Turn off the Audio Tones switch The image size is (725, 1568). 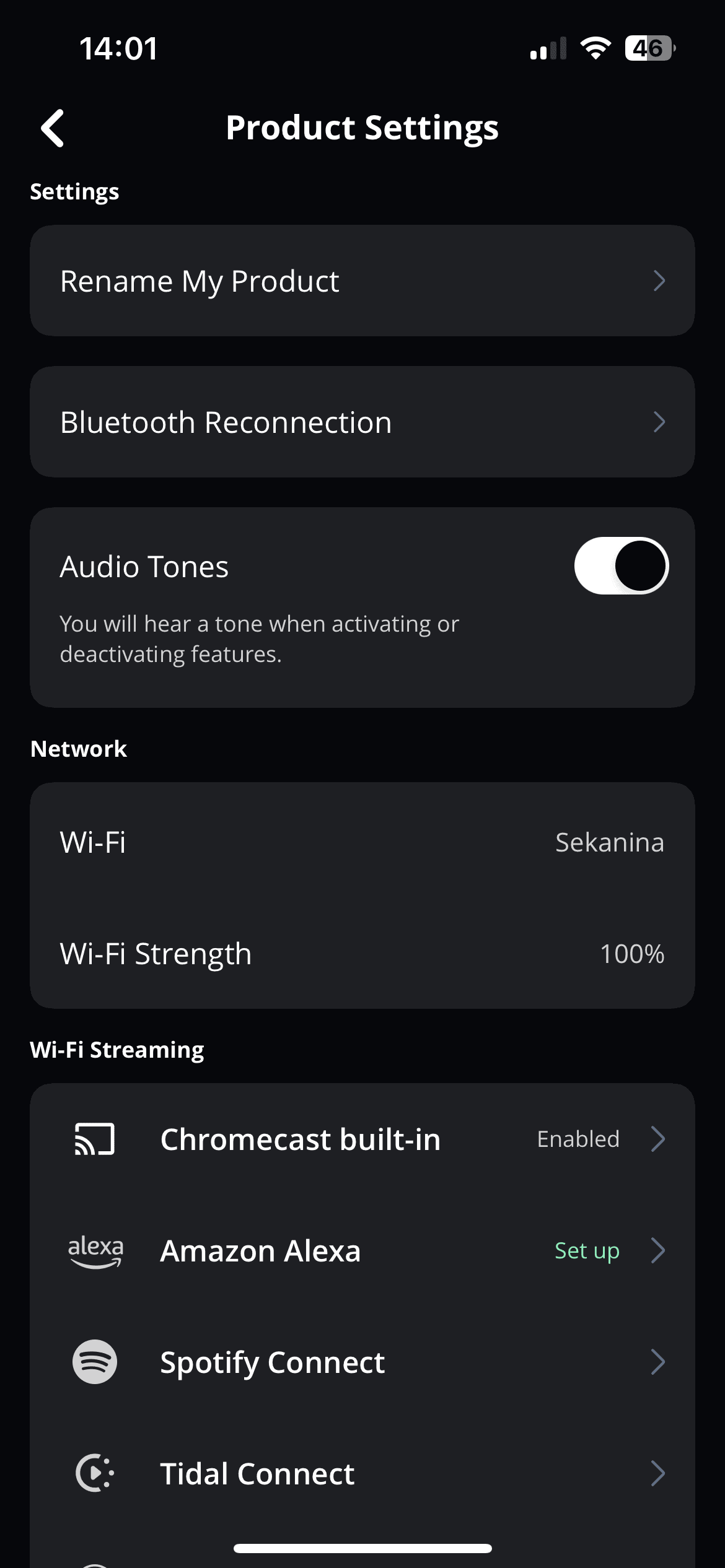coord(621,565)
